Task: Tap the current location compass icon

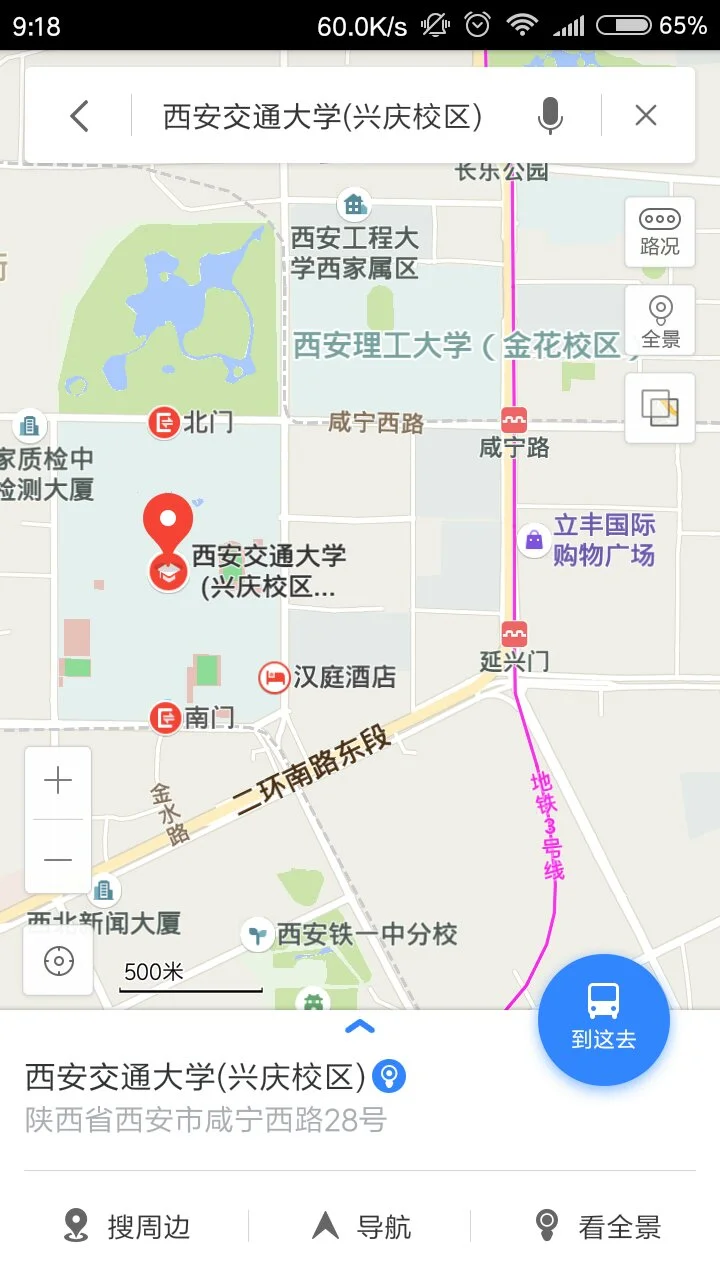Action: 58,960
